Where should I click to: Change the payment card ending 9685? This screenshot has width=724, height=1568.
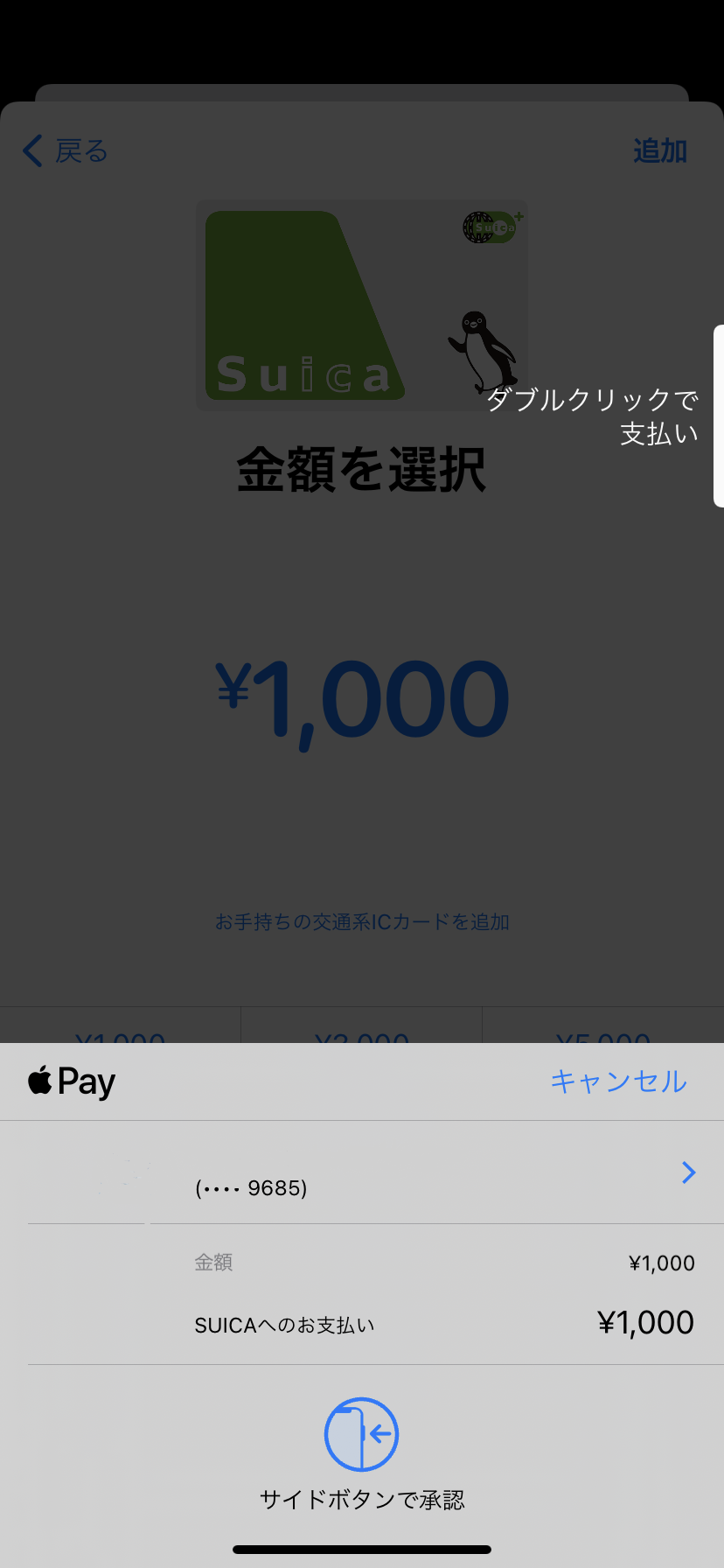(x=362, y=1172)
